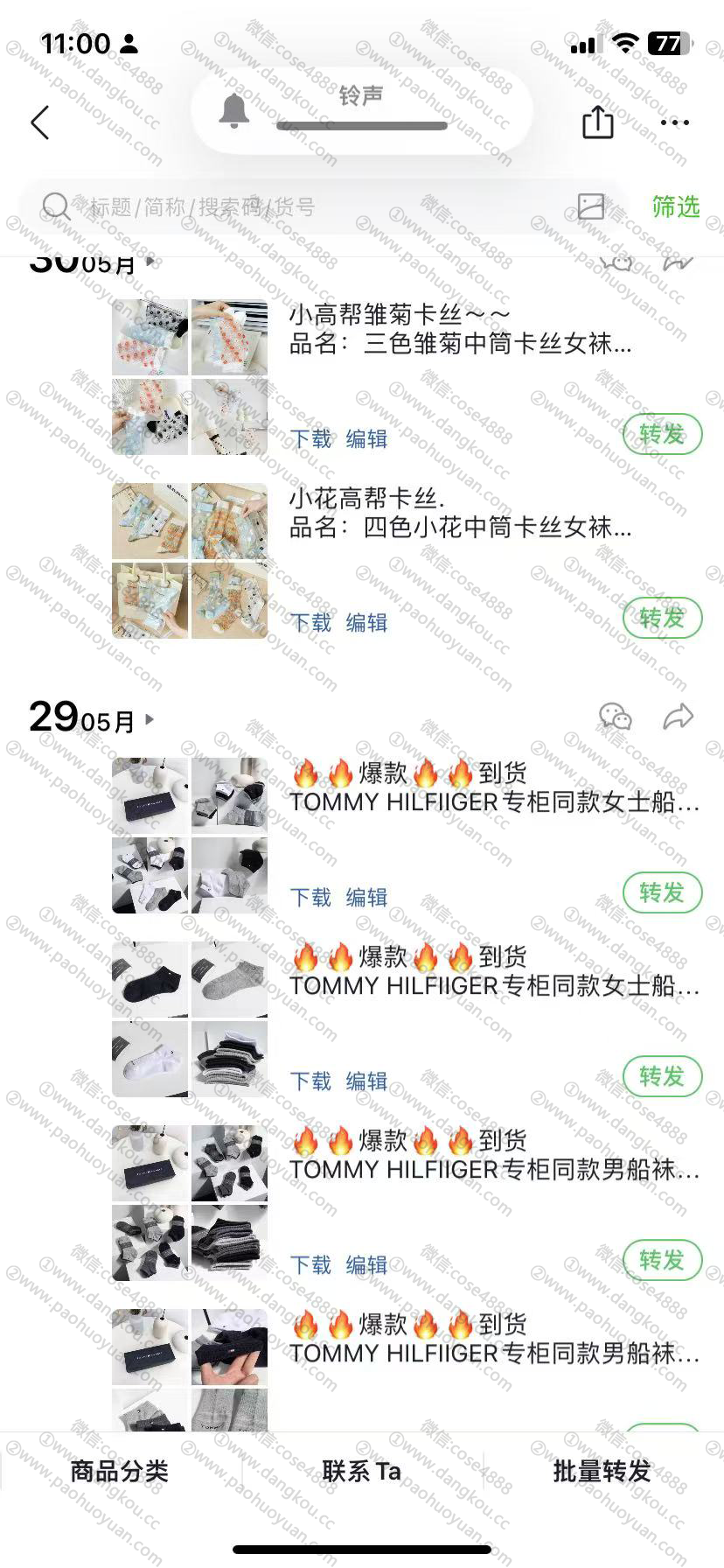This screenshot has width=724, height=1568.
Task: Open the 小花高帮卡丝 product photos
Action: coord(190,561)
